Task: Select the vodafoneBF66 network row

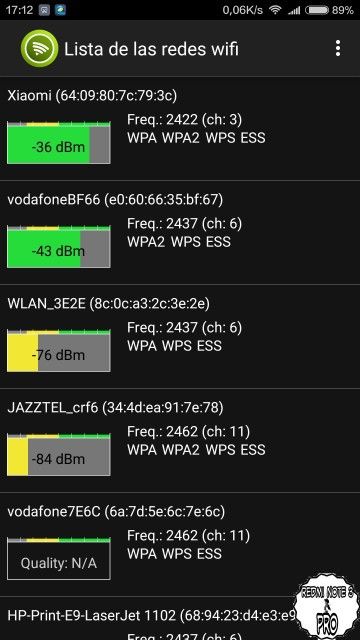Action: pyautogui.click(x=180, y=233)
